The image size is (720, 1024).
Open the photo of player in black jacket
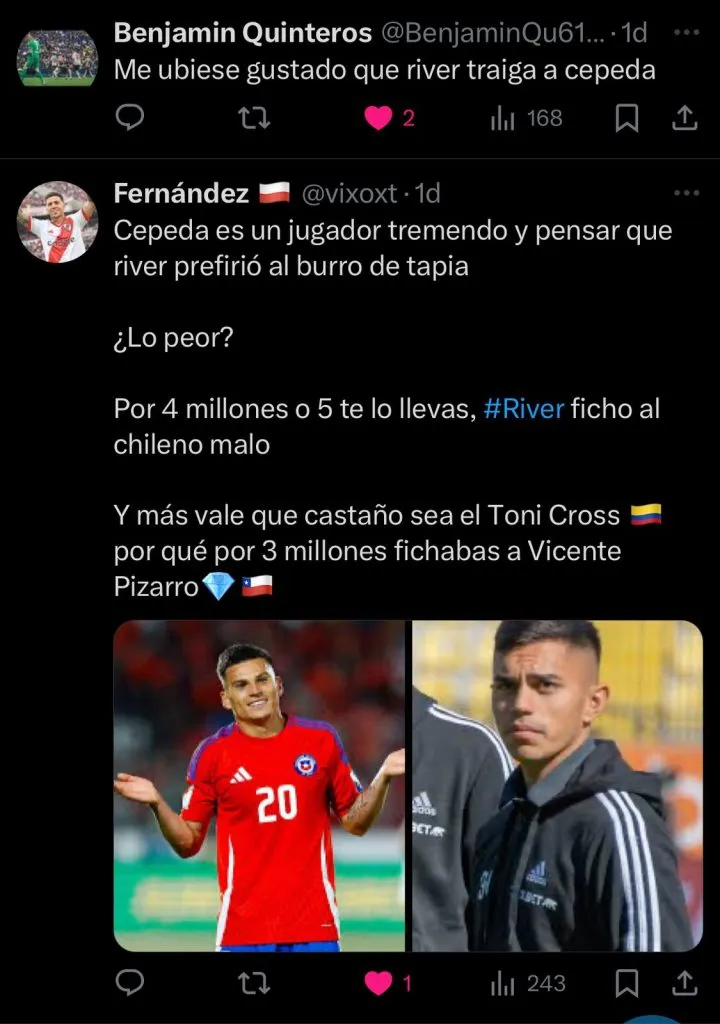click(557, 785)
